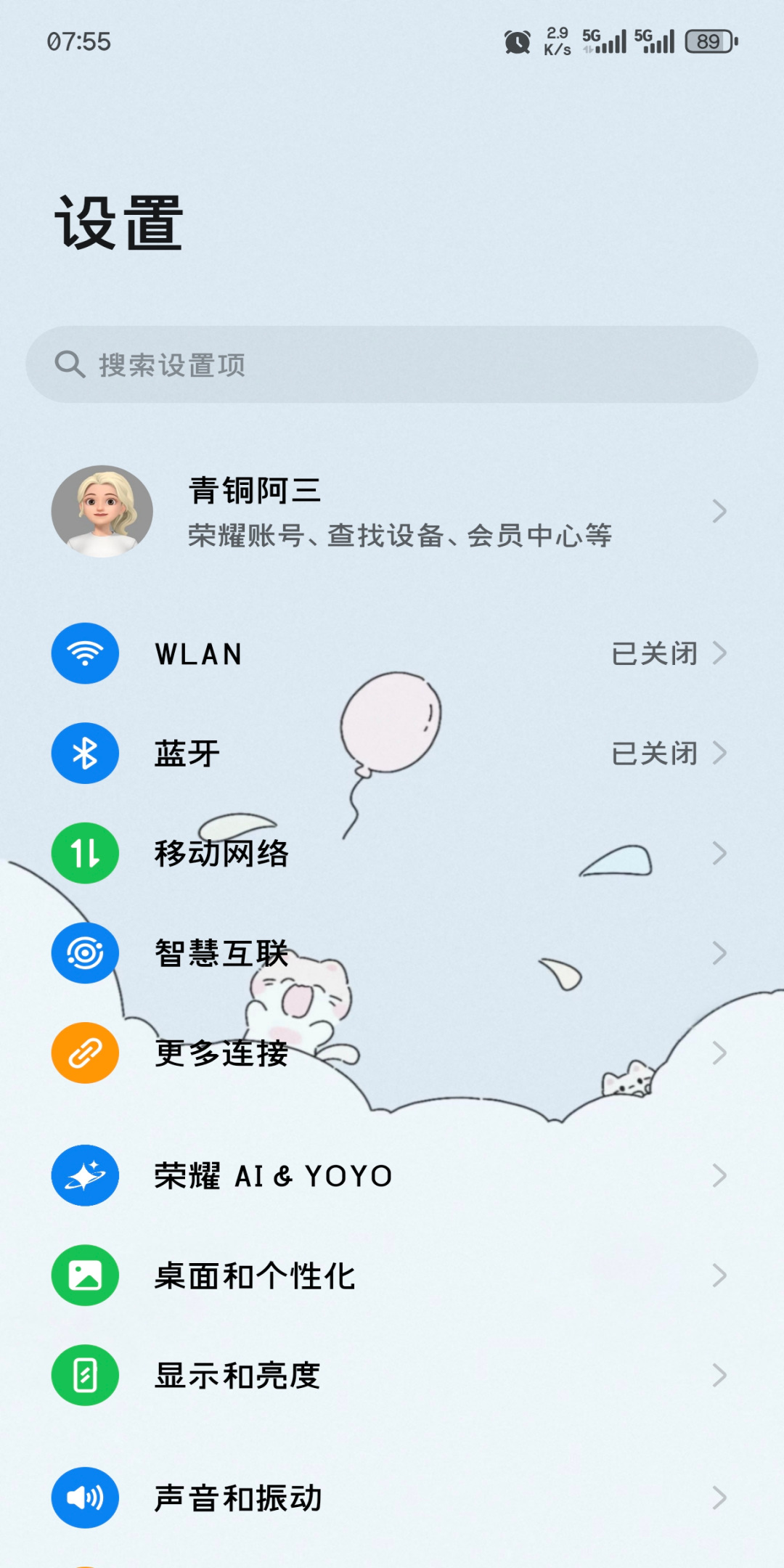Open 移动网络 settings
Screen dimensions: 784x1568
tap(392, 853)
